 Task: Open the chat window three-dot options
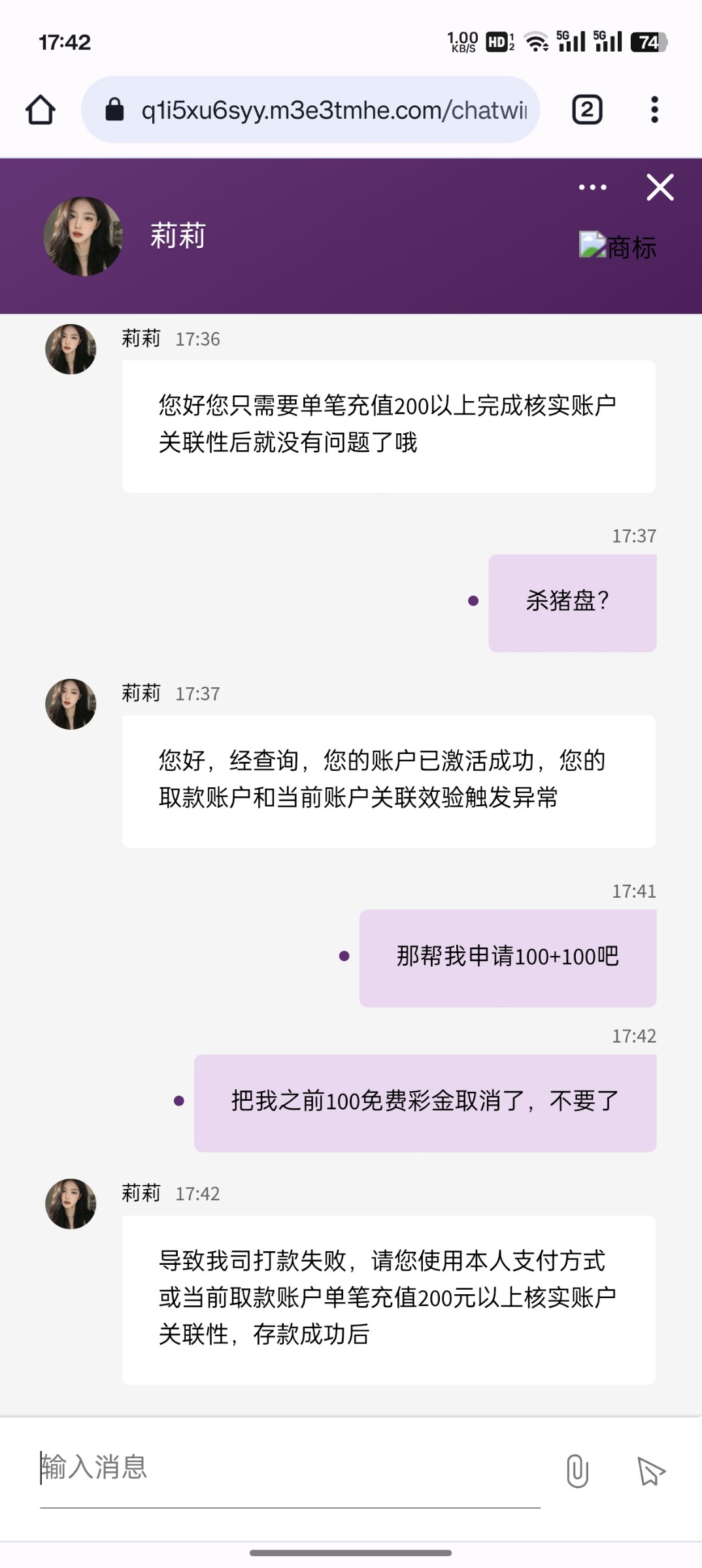[x=593, y=188]
